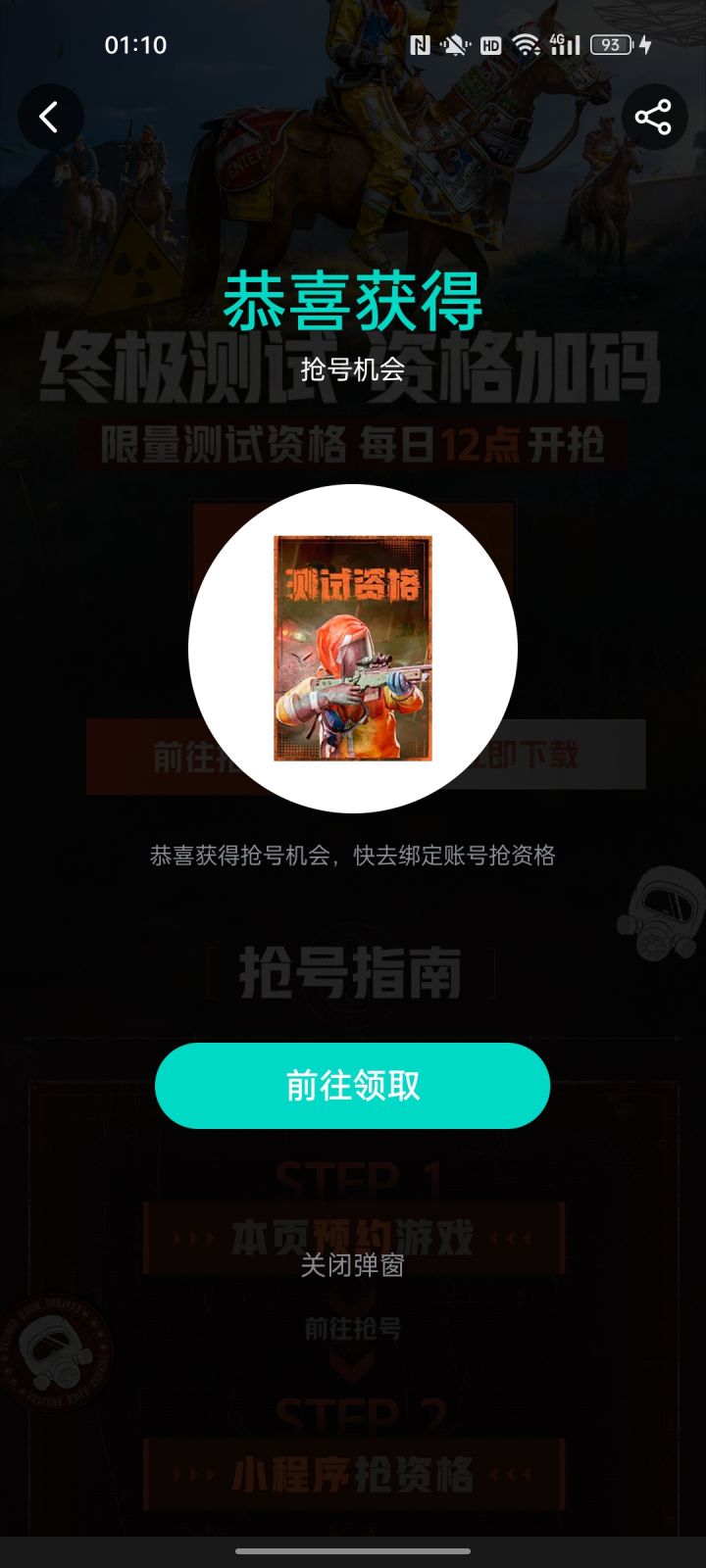This screenshot has height=1568, width=706.
Task: Tap the 前往领取 claim button
Action: (353, 1086)
